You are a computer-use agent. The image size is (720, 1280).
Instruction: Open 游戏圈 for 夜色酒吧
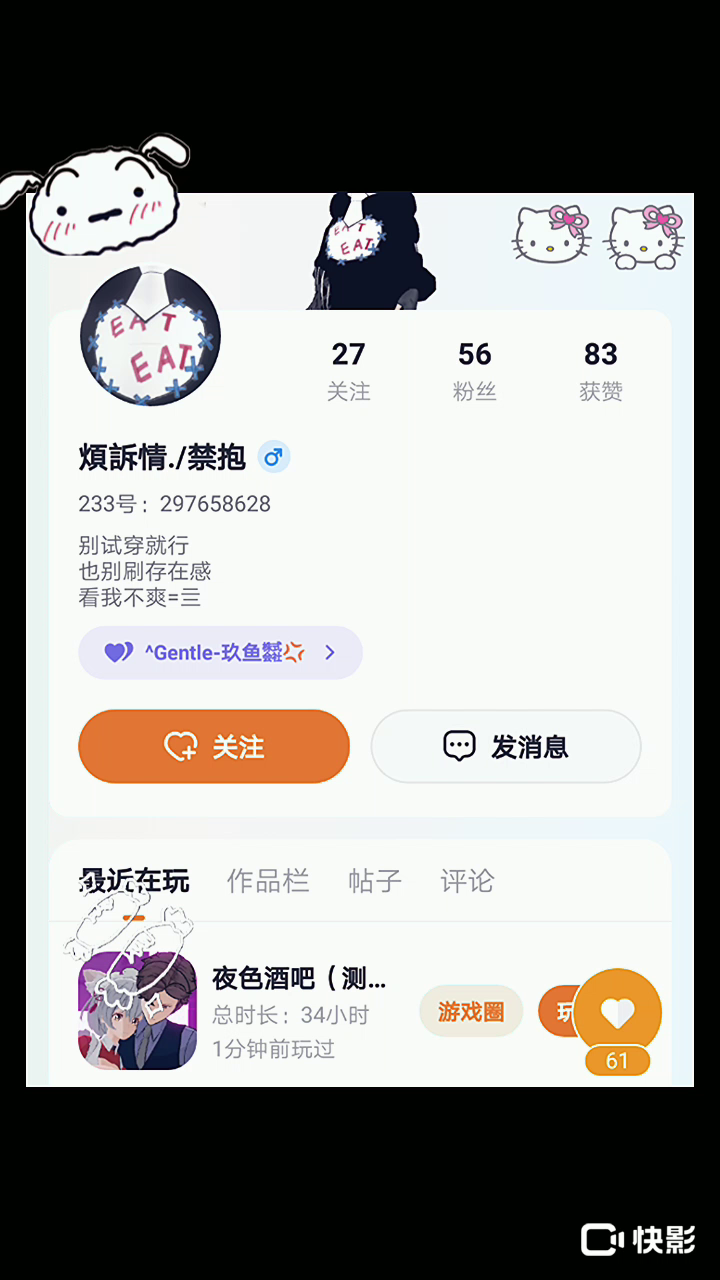click(471, 1011)
